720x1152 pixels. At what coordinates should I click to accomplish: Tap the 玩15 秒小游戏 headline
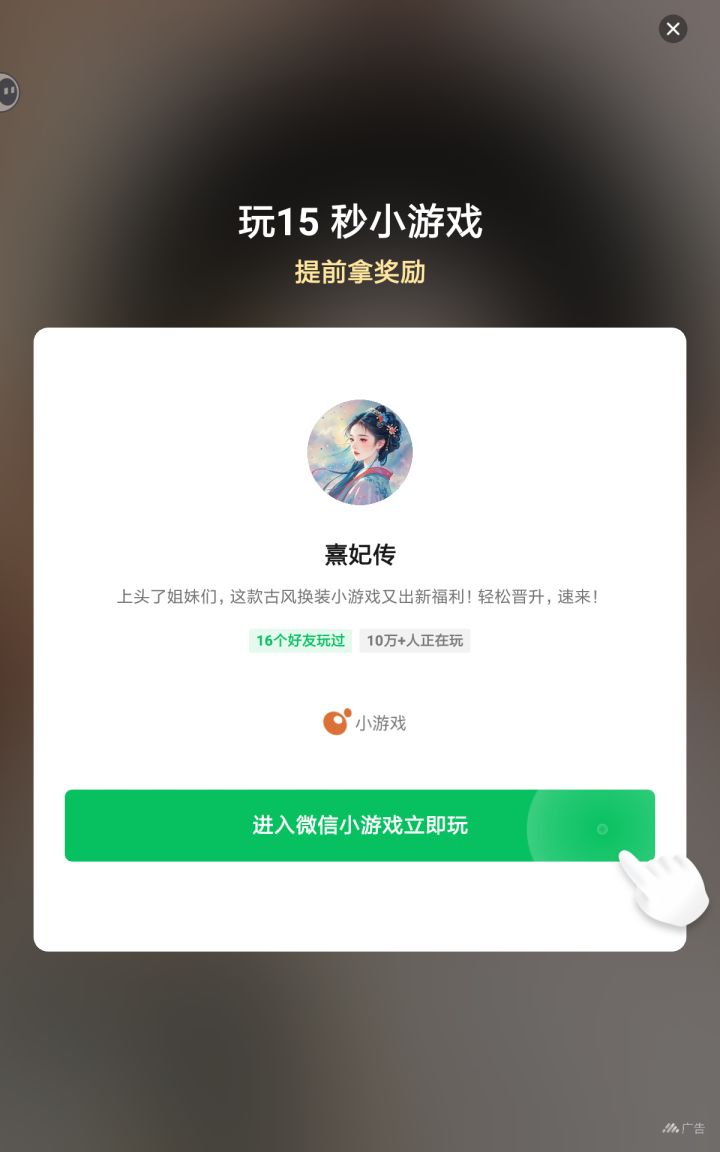(x=360, y=224)
